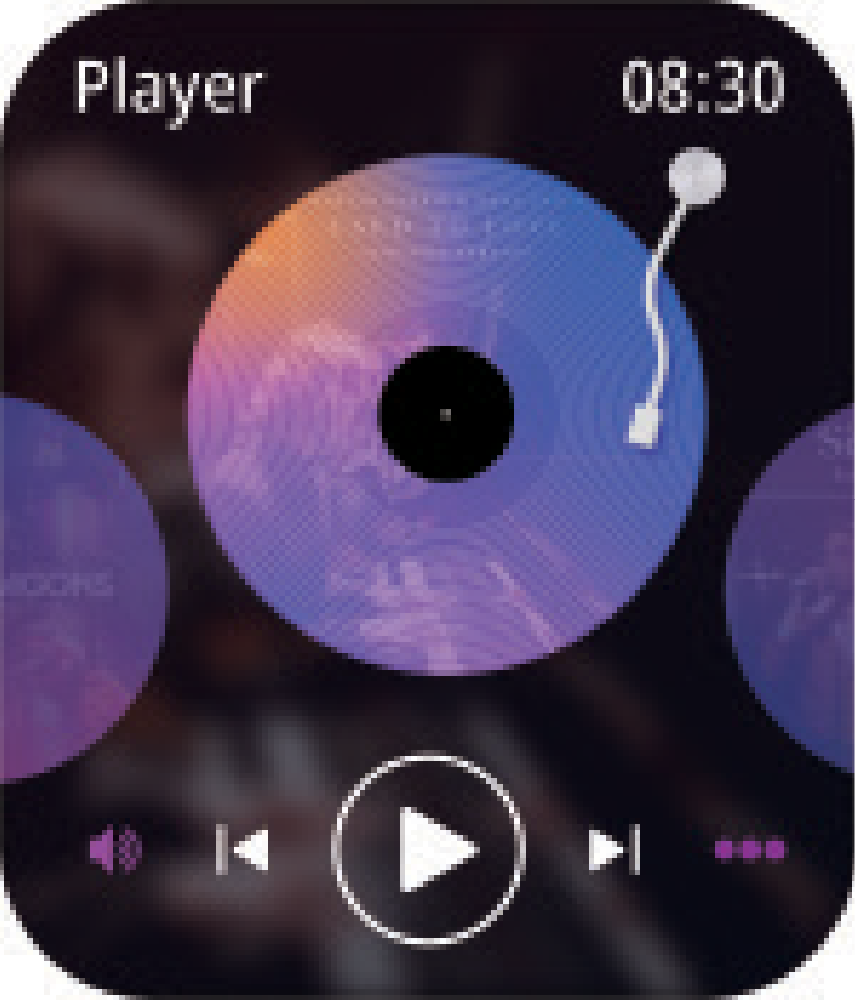Open the three-dot more options menu
The image size is (855, 1000).
pos(750,851)
